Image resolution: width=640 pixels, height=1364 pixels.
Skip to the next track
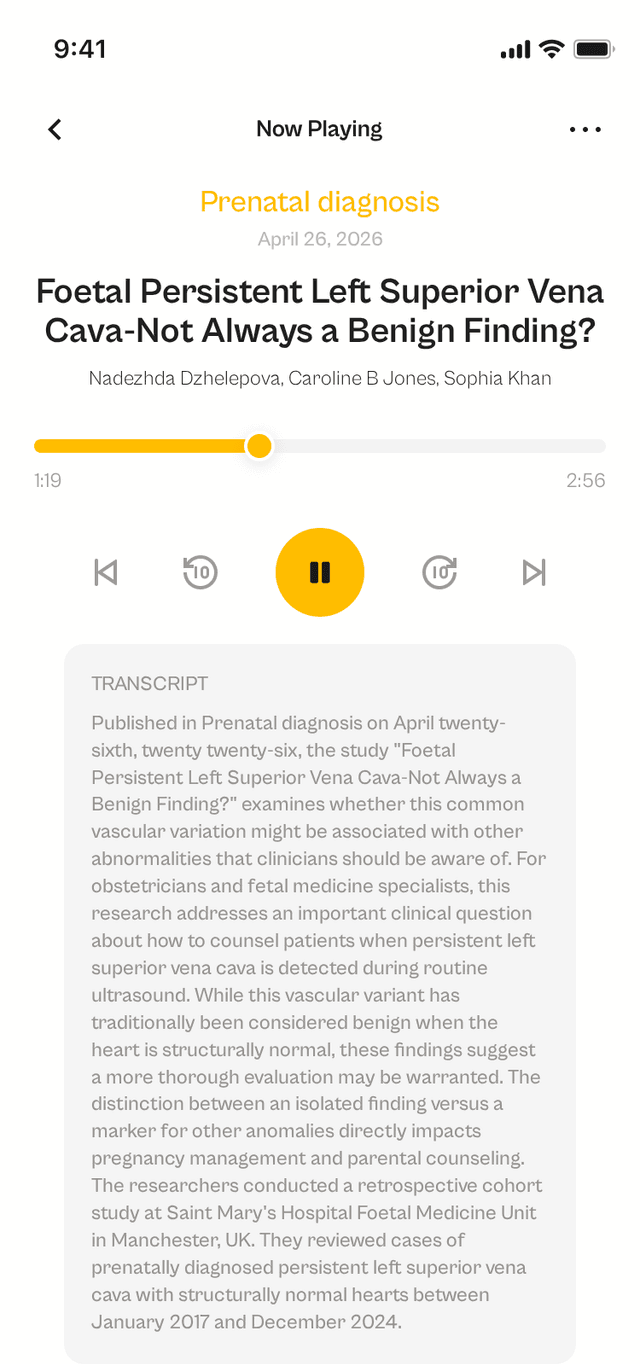click(x=535, y=572)
